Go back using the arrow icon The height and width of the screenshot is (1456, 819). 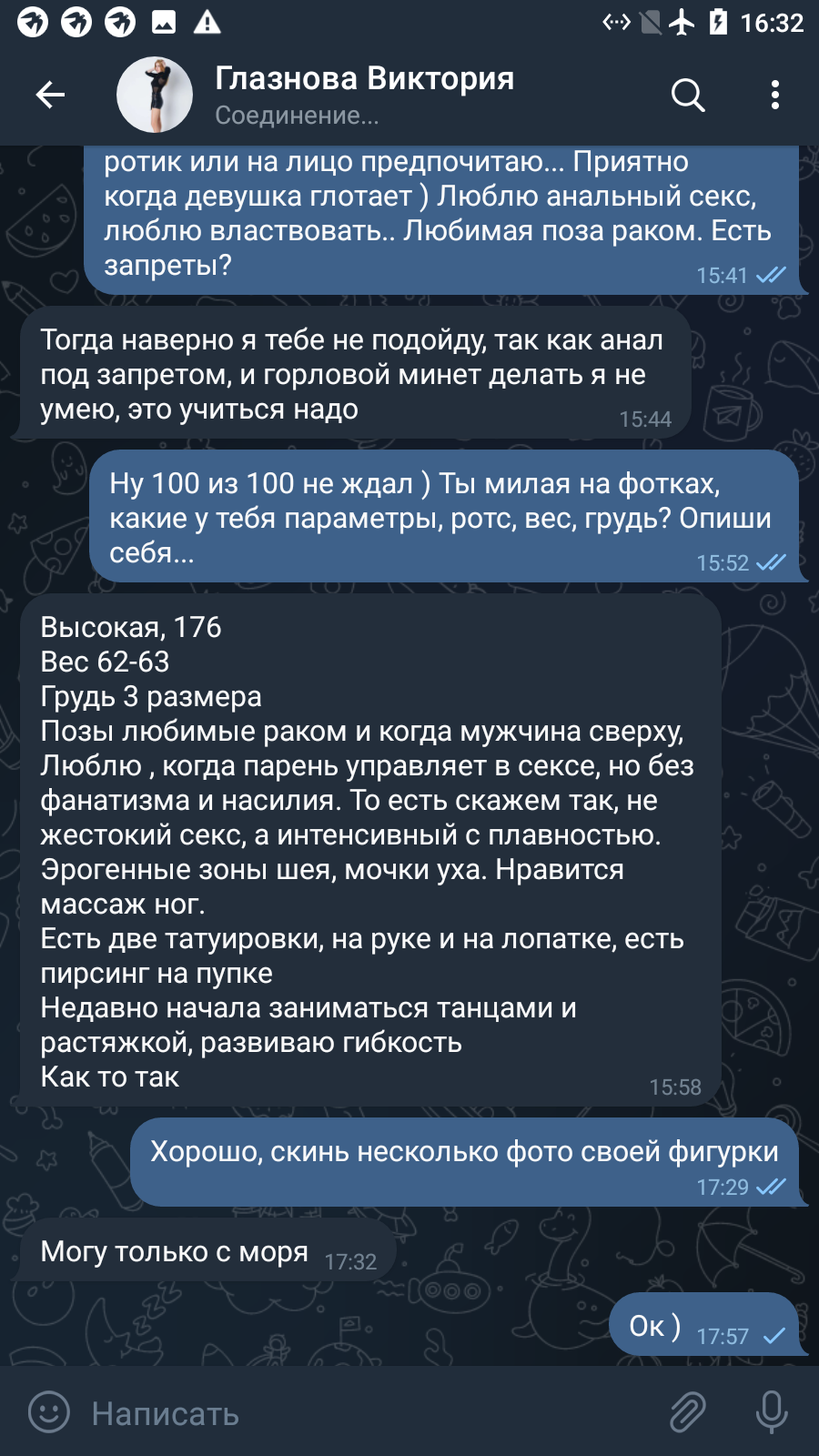click(50, 95)
